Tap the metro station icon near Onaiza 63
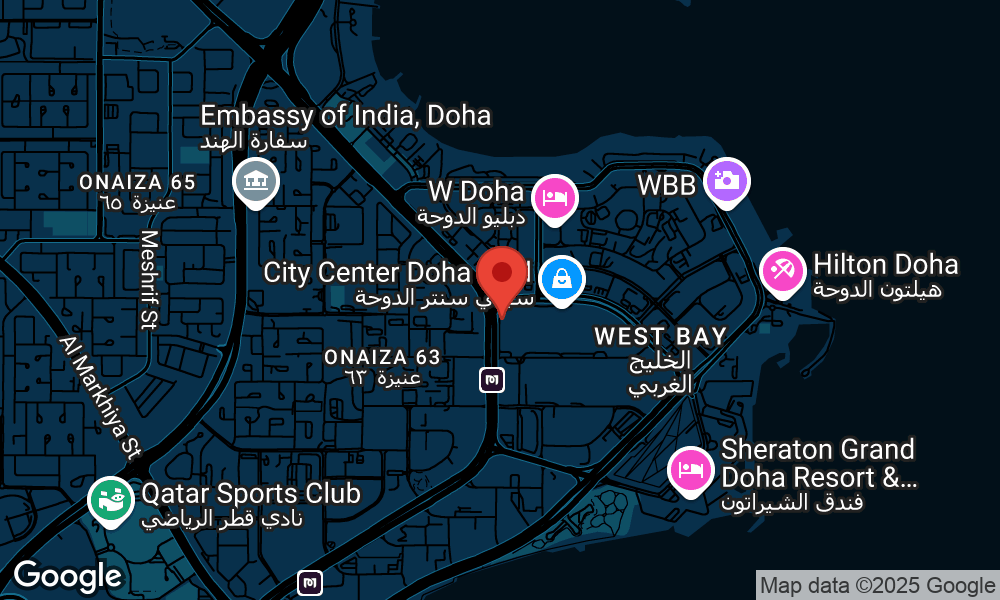The height and width of the screenshot is (600, 1000). (491, 379)
